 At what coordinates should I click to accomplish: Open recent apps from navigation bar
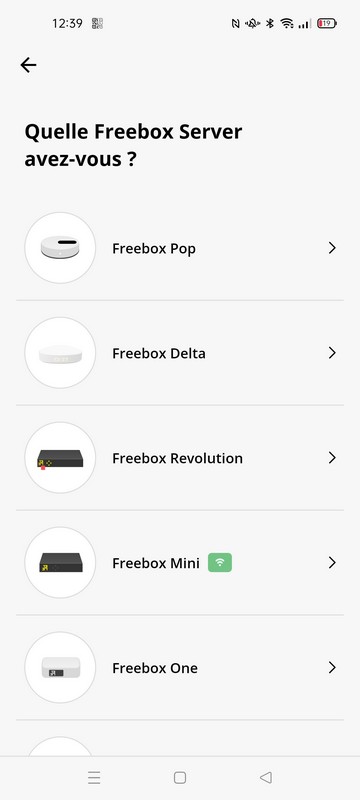point(94,778)
